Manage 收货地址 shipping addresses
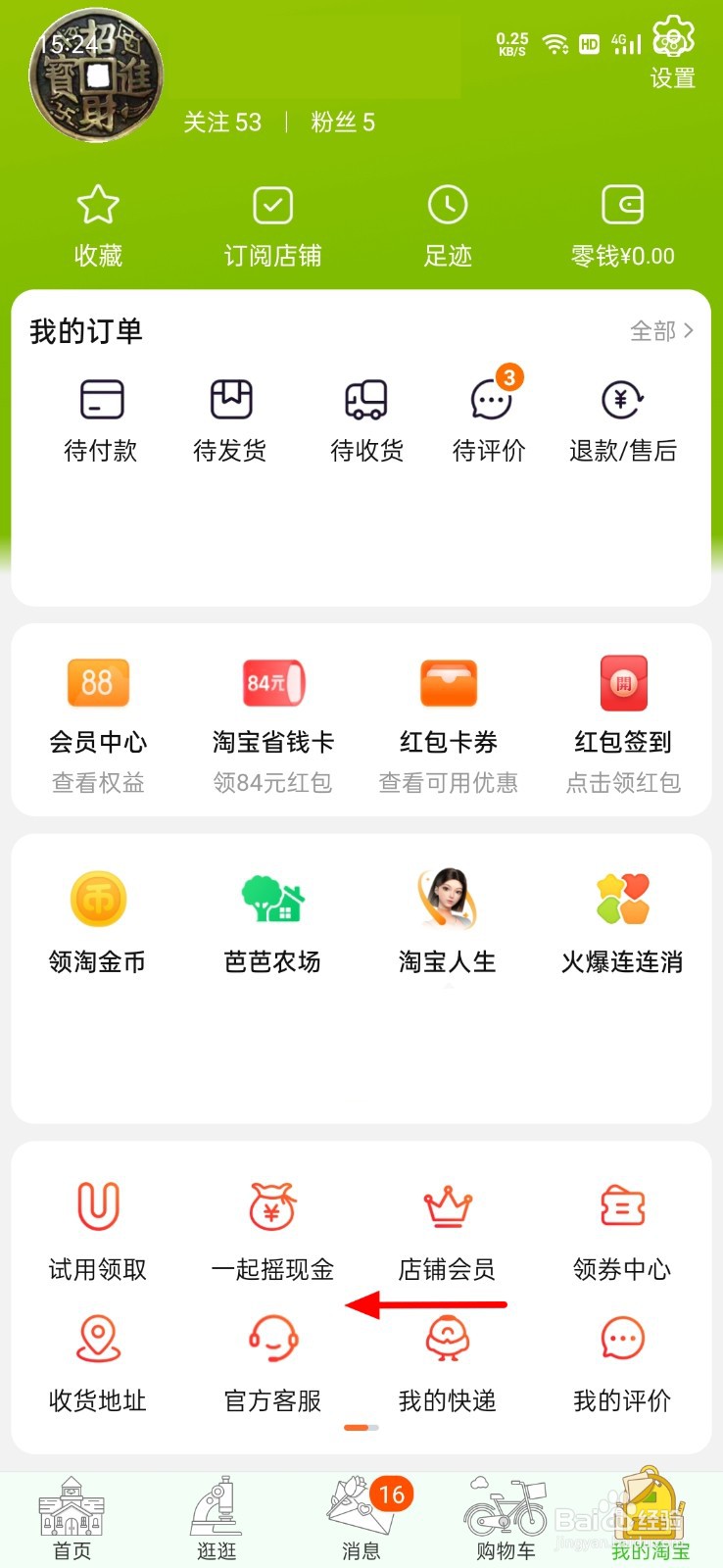Screen dimensions: 723x1568 pyautogui.click(x=98, y=1362)
